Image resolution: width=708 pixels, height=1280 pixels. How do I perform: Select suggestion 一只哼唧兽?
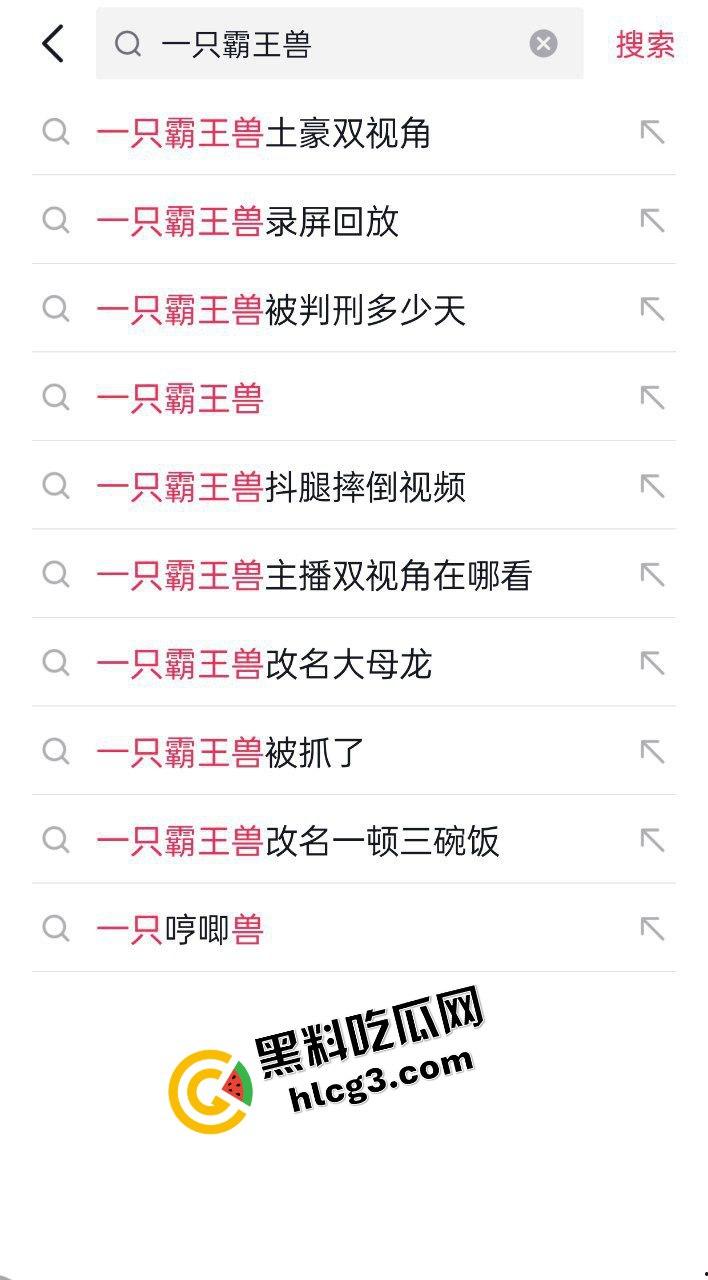click(x=180, y=930)
